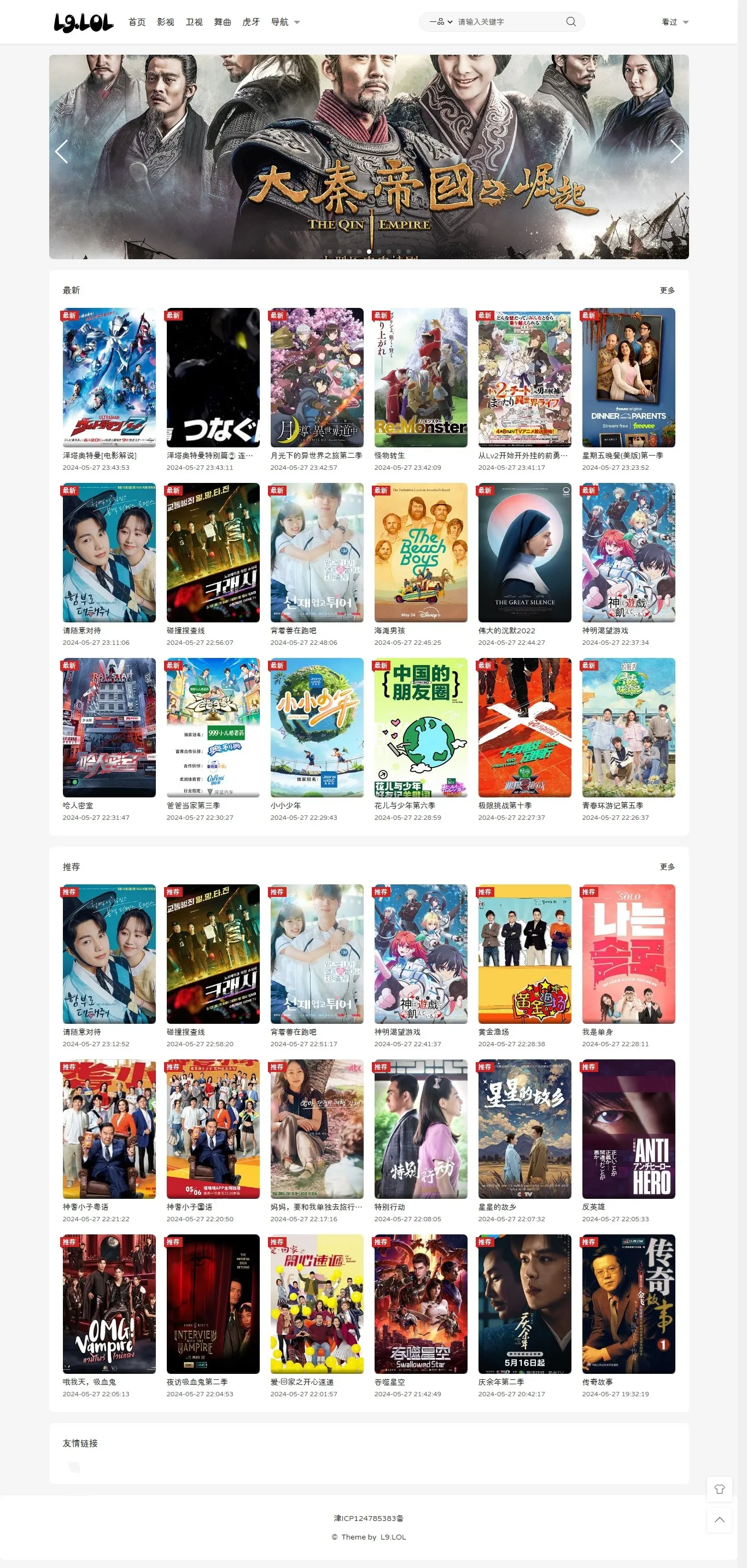
Task: Open the 虎牙 nav link
Action: tap(251, 22)
